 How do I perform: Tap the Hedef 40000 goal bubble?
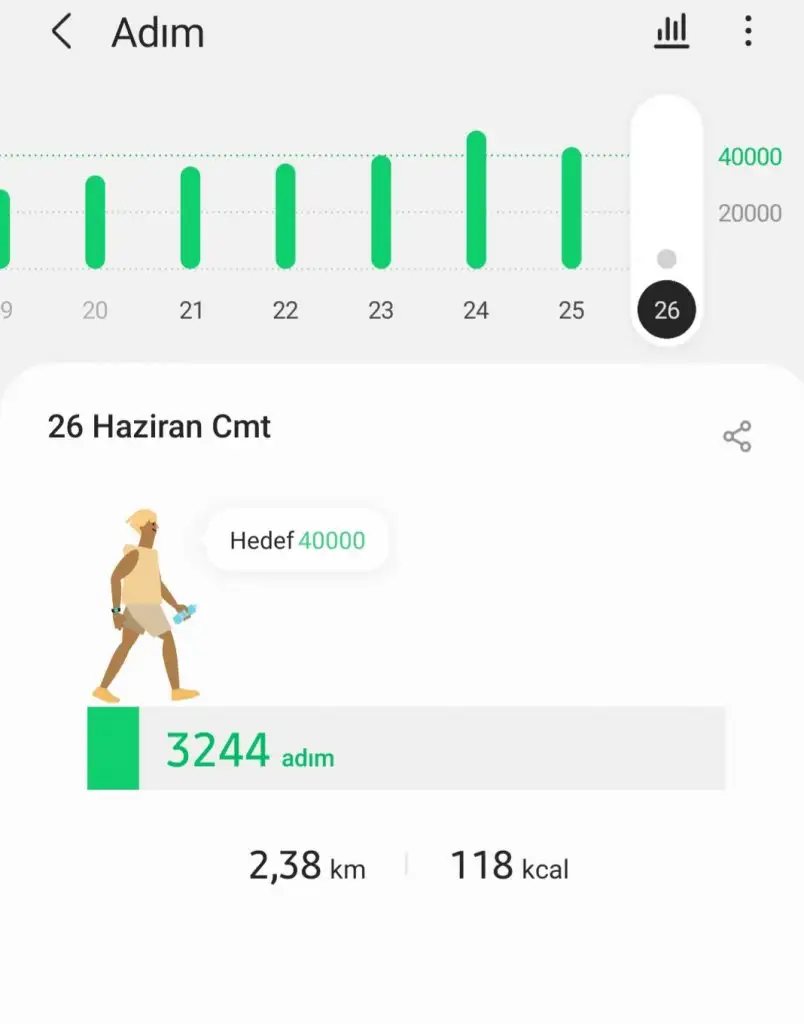298,541
